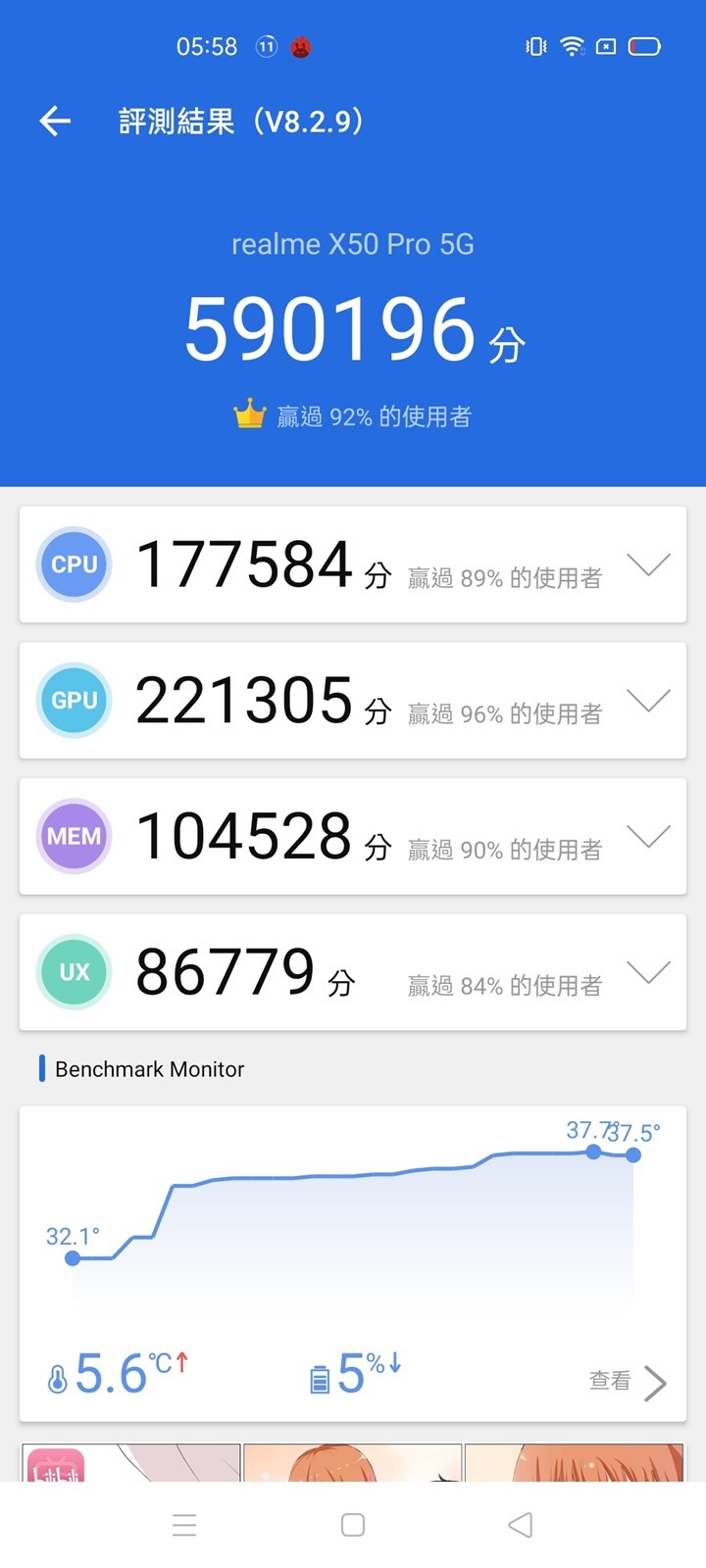Expand the UX score breakdown
The height and width of the screenshot is (1568, 706).
[x=648, y=971]
